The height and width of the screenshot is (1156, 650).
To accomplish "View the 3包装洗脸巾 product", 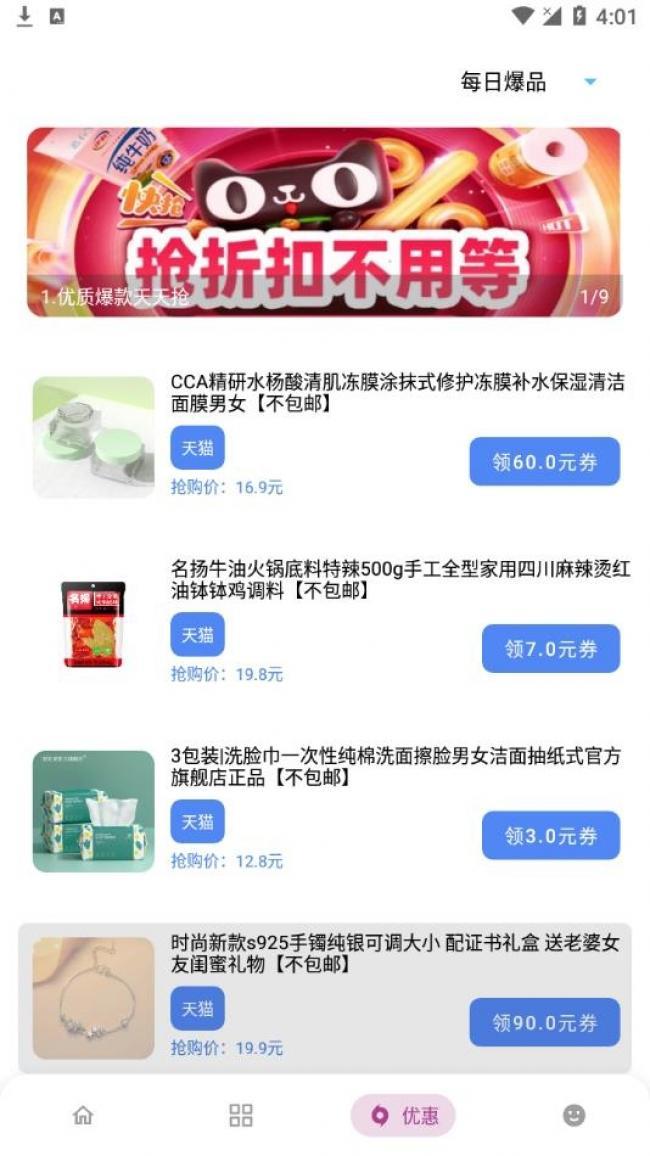I will click(x=324, y=810).
